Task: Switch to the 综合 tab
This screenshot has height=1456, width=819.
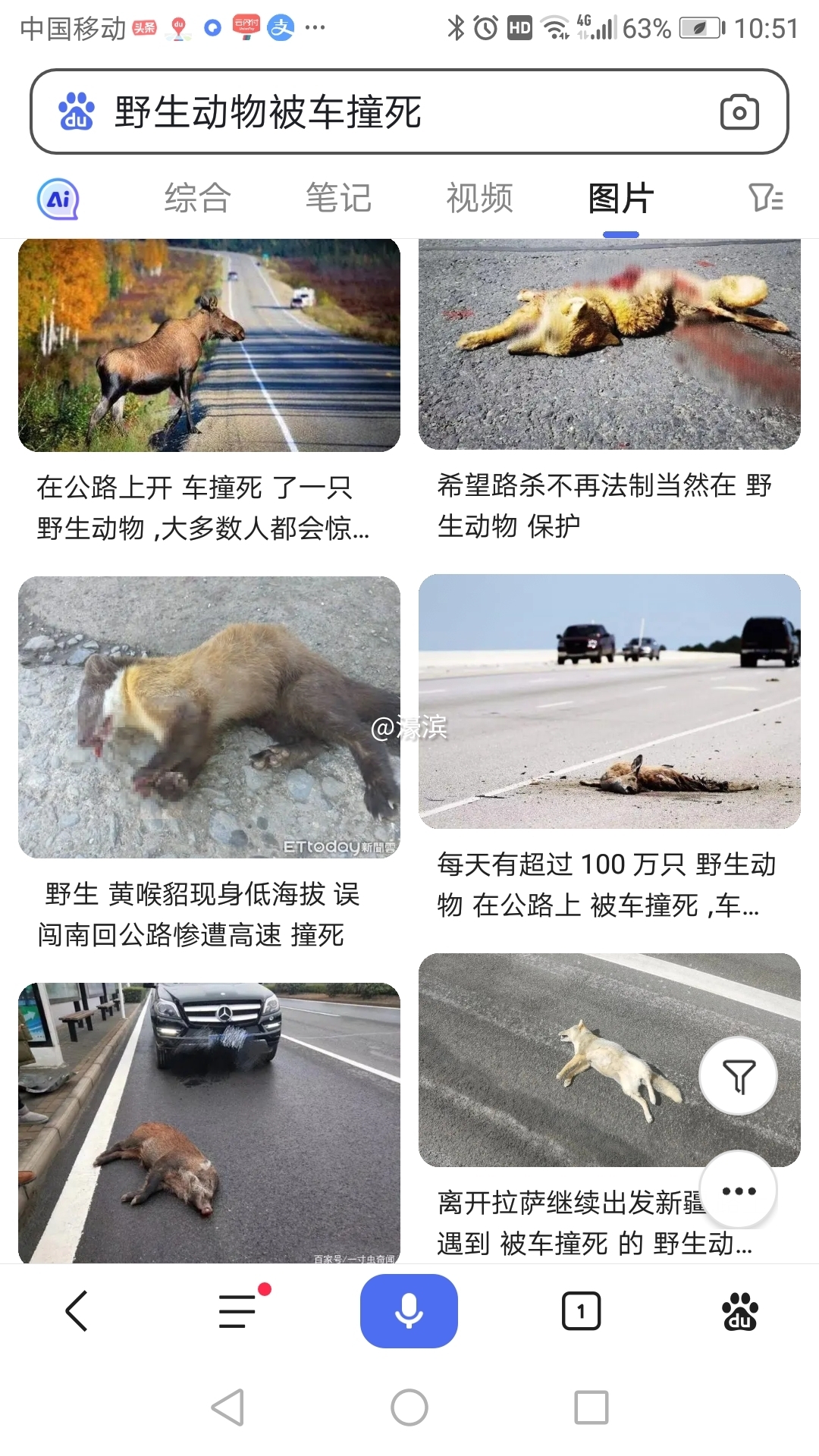Action: [197, 199]
